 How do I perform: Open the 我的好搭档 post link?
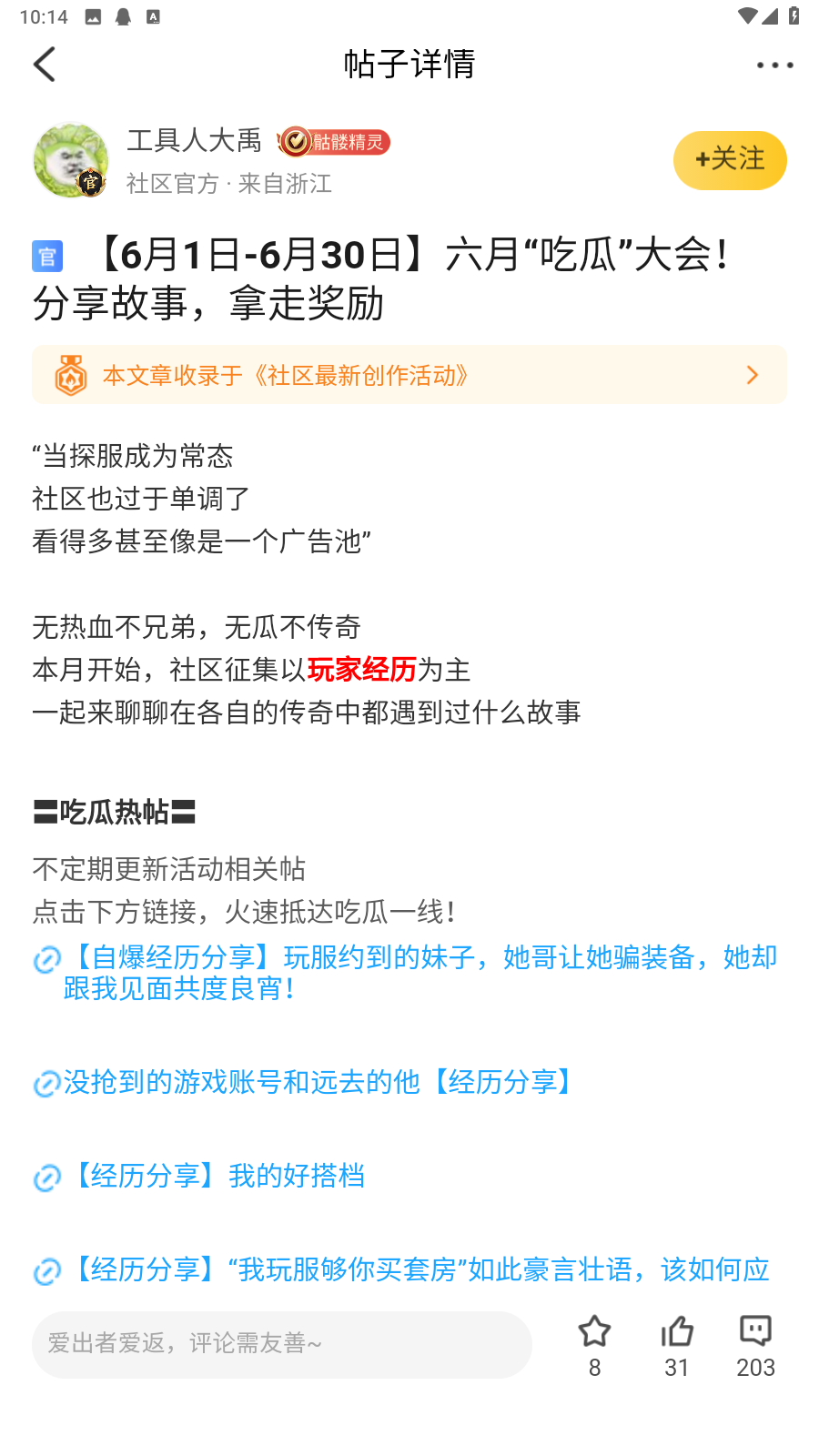[218, 1176]
